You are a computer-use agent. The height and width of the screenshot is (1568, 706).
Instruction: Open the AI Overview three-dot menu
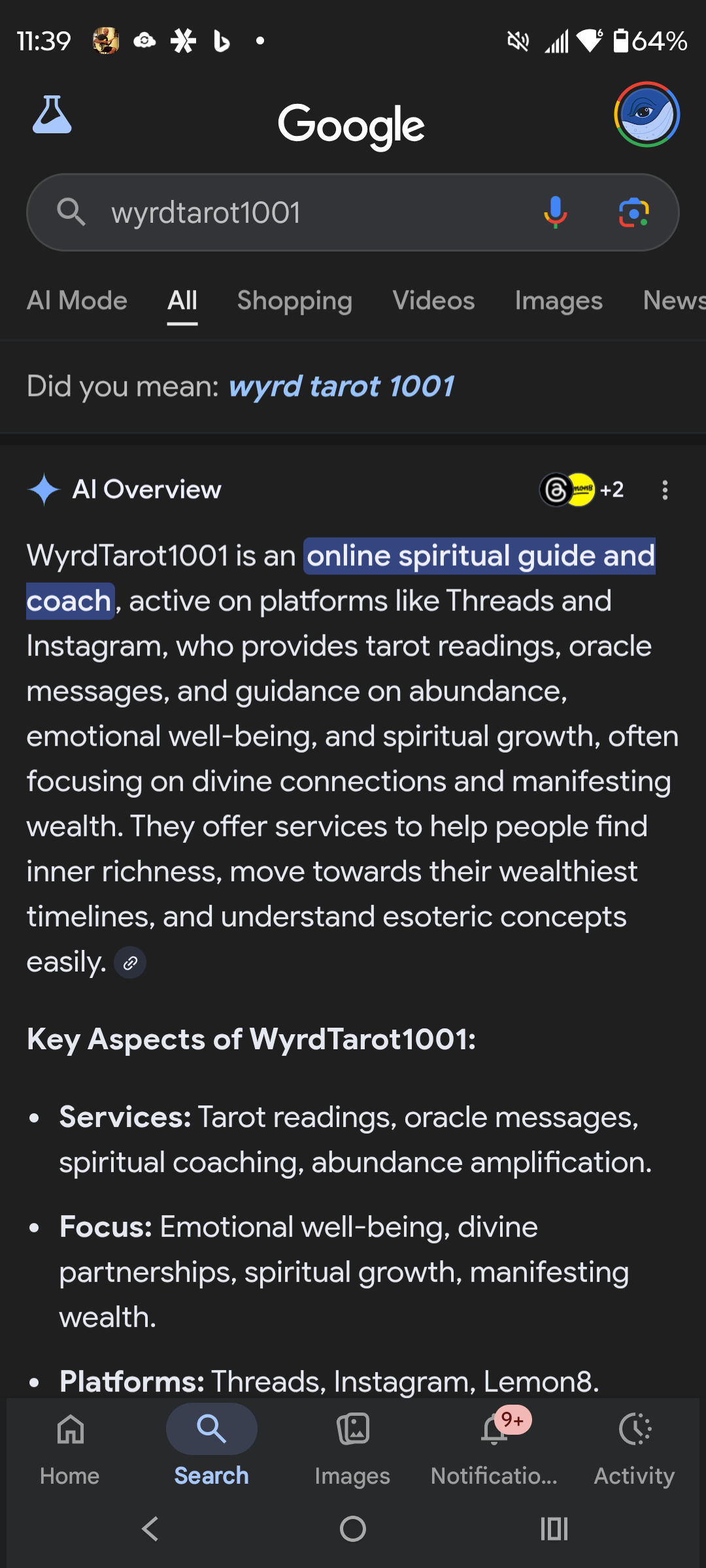point(665,490)
